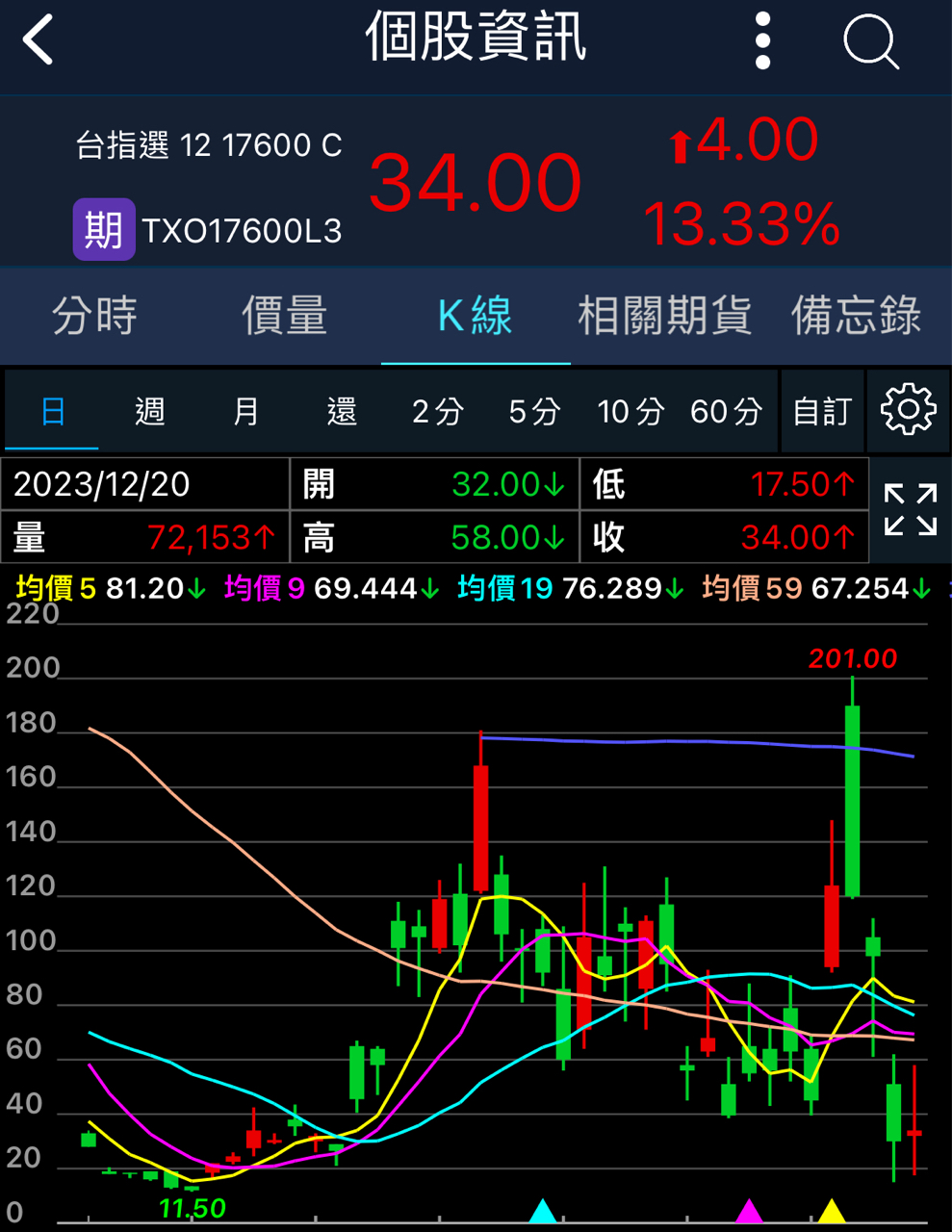Select the 還 chart option
The height and width of the screenshot is (1232, 952).
342,412
